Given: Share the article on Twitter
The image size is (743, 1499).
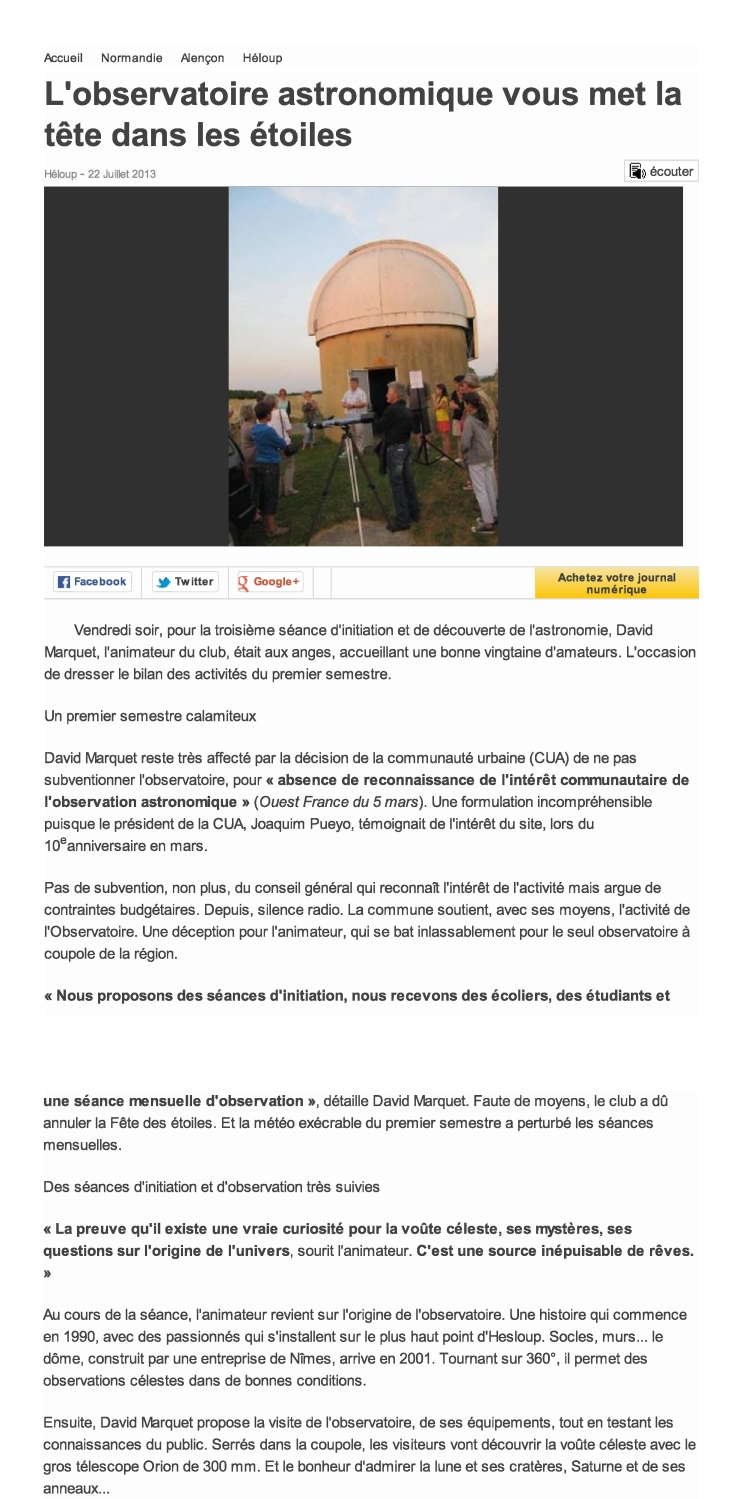Looking at the screenshot, I should (x=185, y=582).
